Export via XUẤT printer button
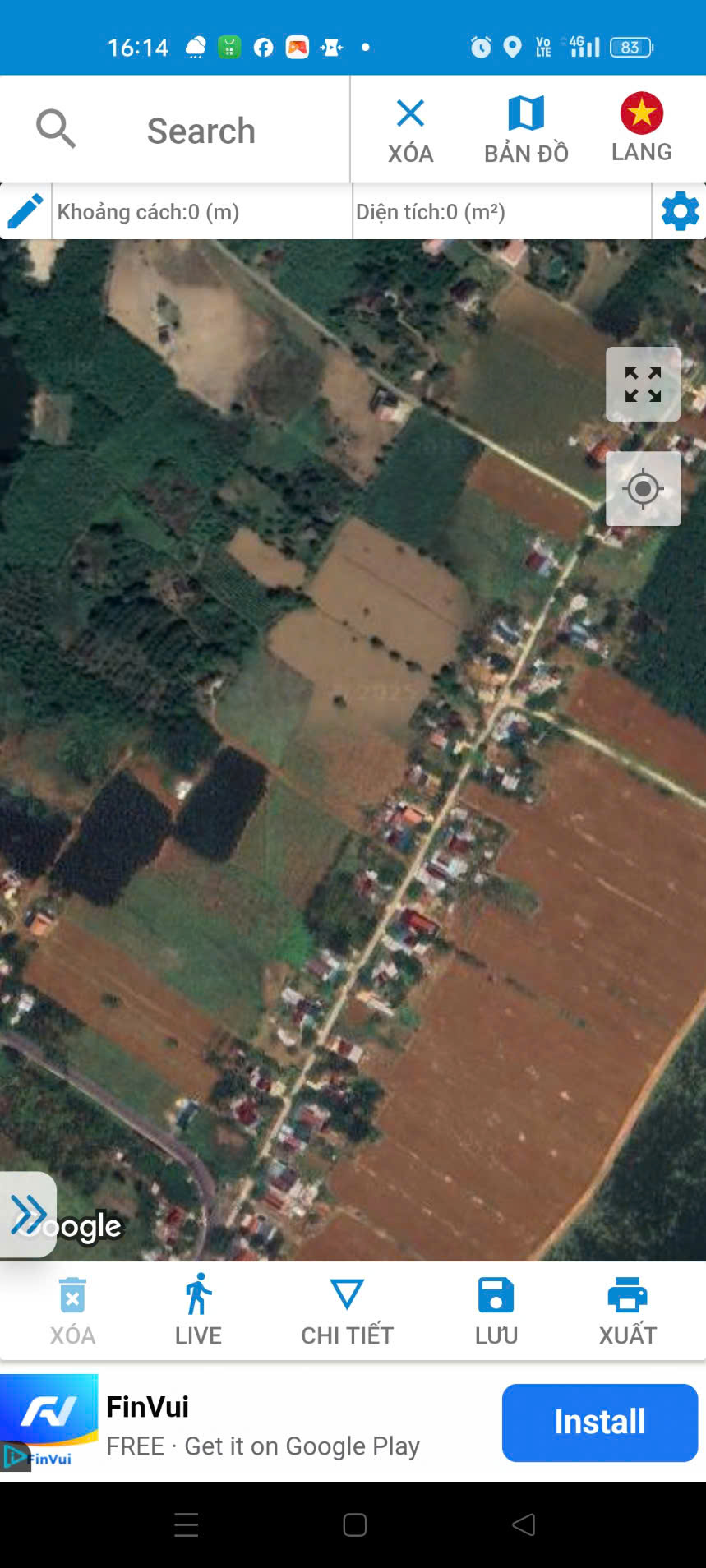This screenshot has height=1568, width=706. pyautogui.click(x=628, y=1311)
